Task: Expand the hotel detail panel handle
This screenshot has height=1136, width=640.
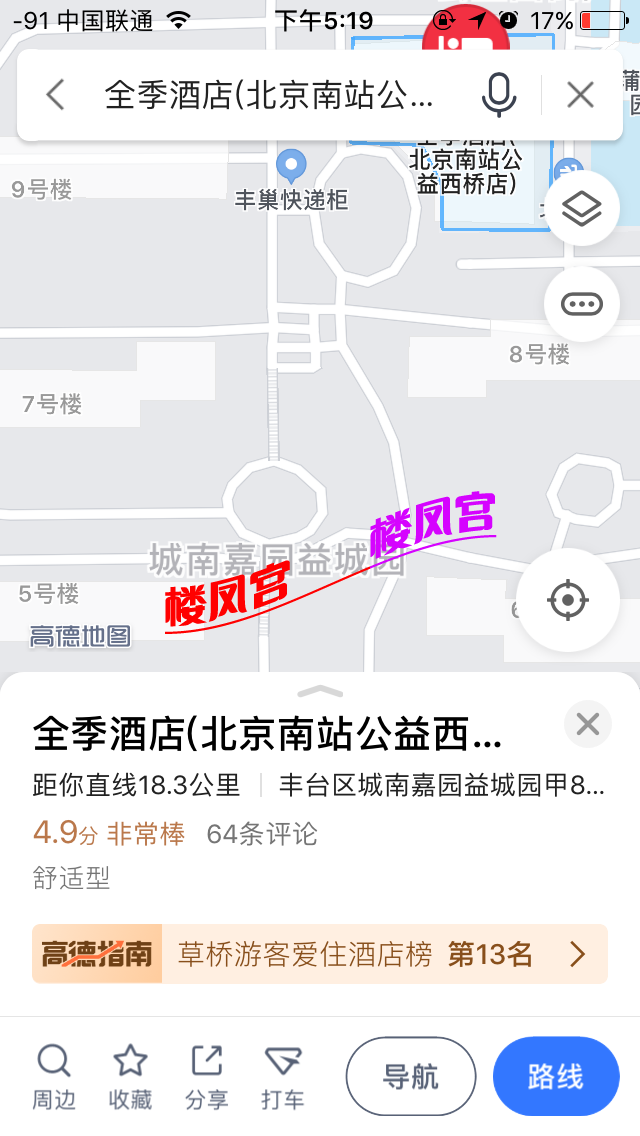Action: 320,691
